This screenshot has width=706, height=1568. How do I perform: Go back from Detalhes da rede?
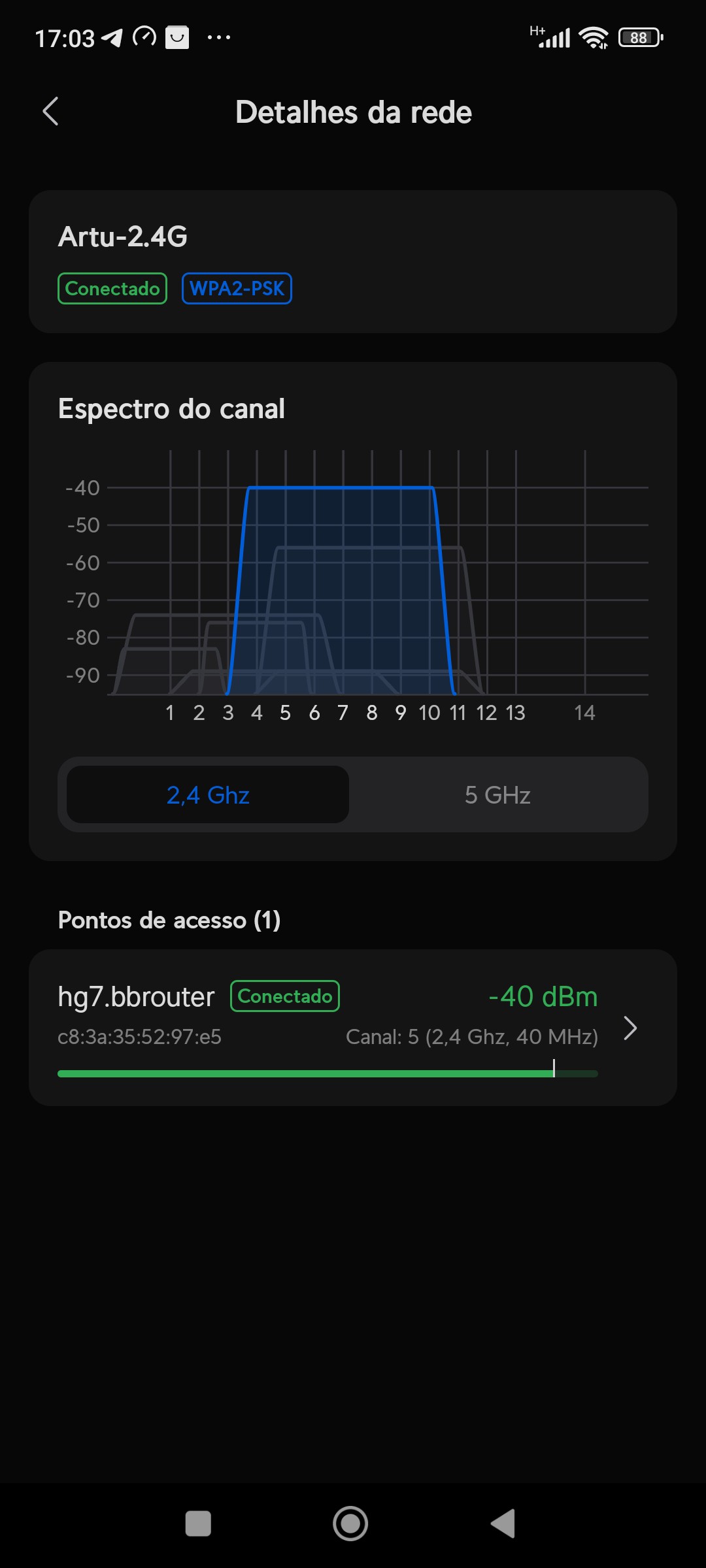click(50, 112)
